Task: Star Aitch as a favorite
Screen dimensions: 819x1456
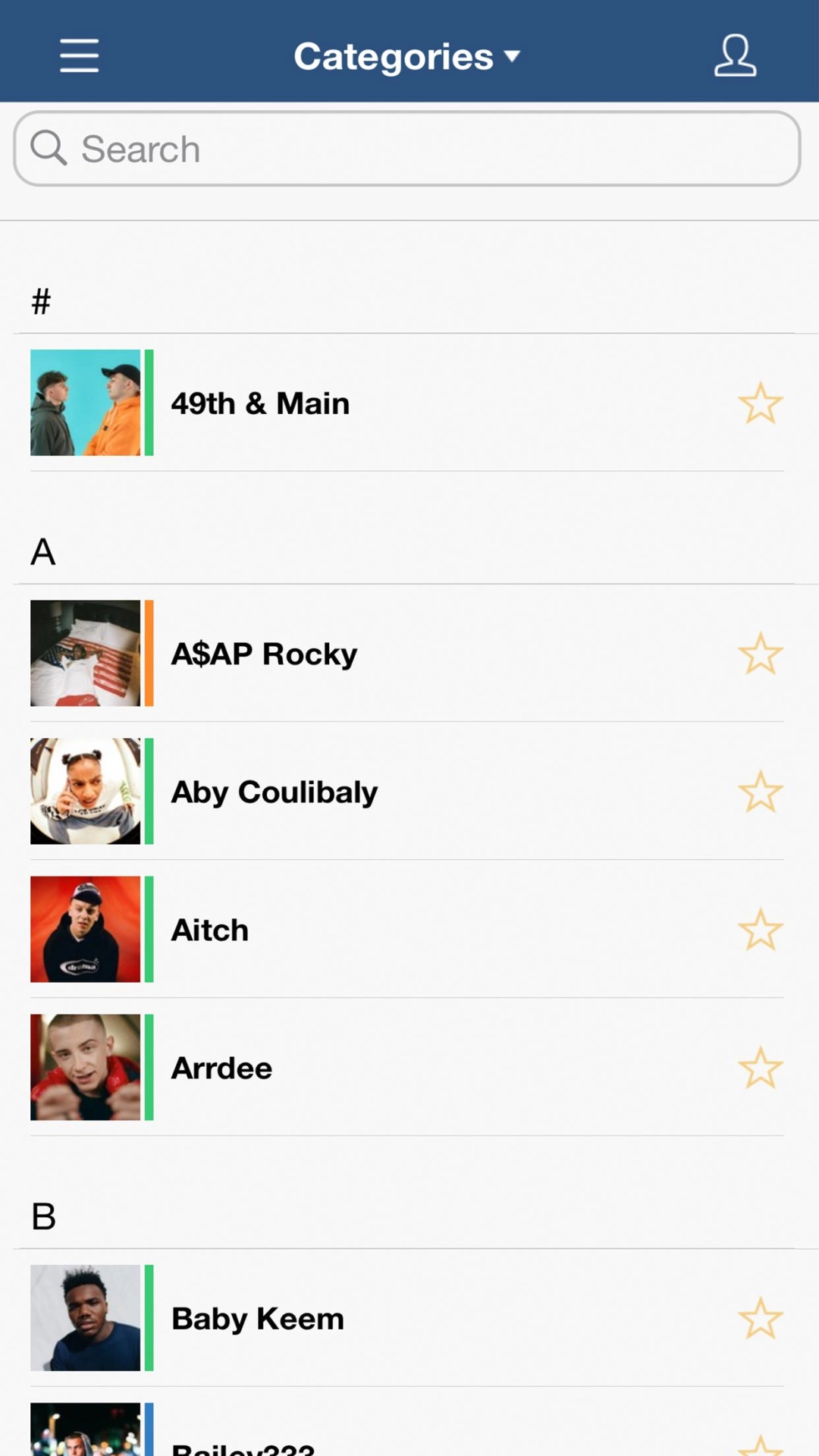Action: [760, 930]
